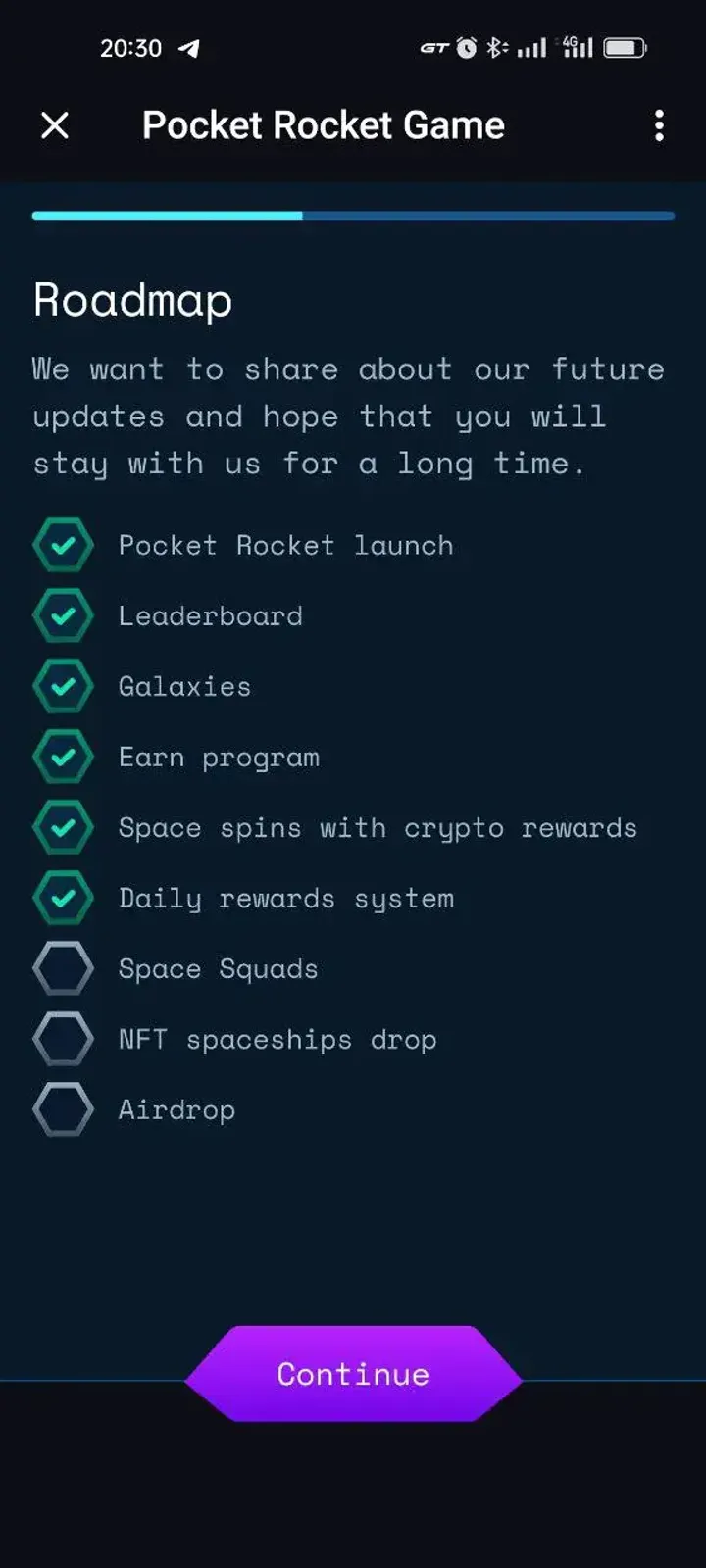
Task: Mark the Airdrop milestone hexagon
Action: pos(62,1109)
